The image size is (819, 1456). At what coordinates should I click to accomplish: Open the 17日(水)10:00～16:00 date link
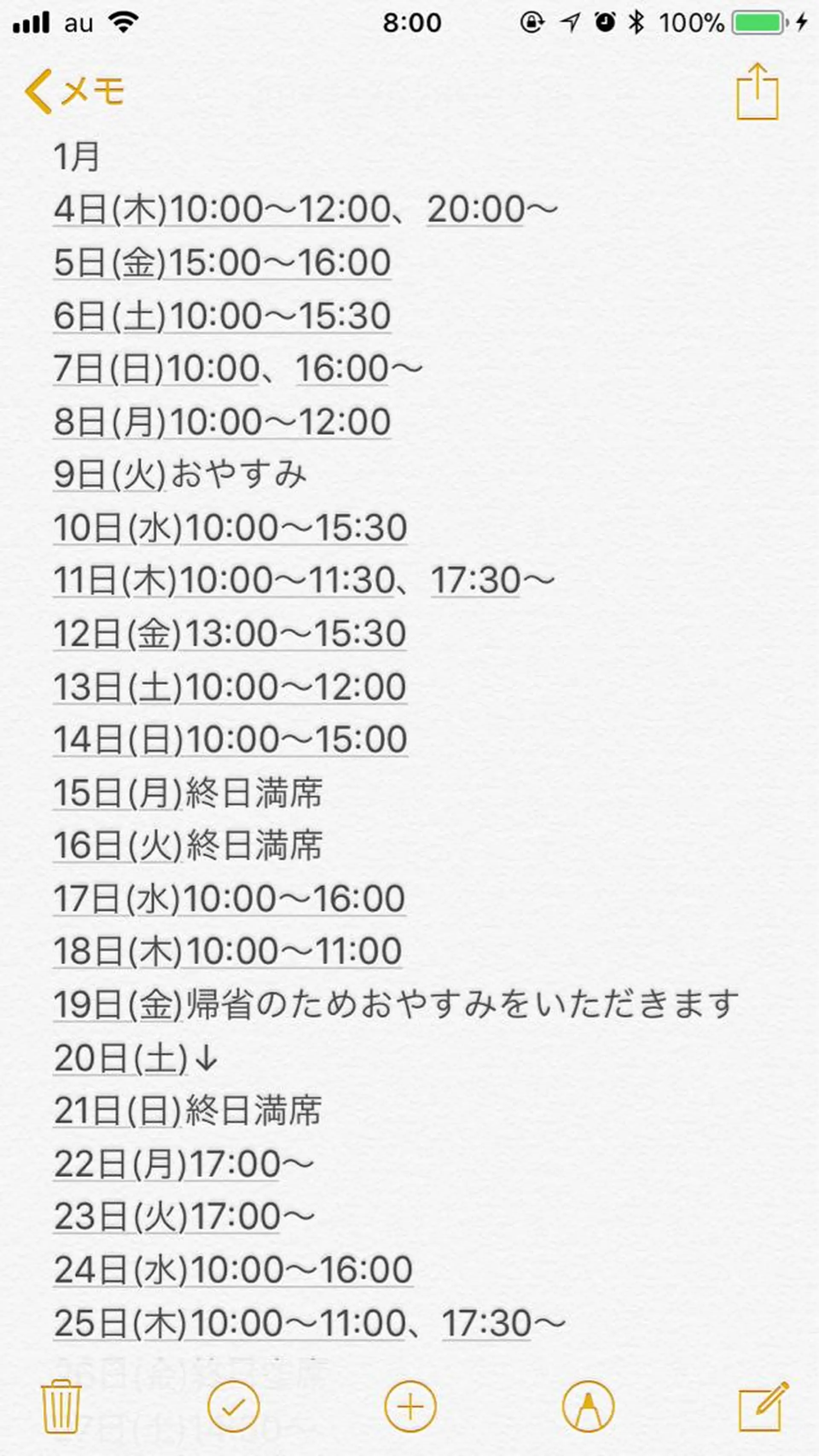pos(229,899)
